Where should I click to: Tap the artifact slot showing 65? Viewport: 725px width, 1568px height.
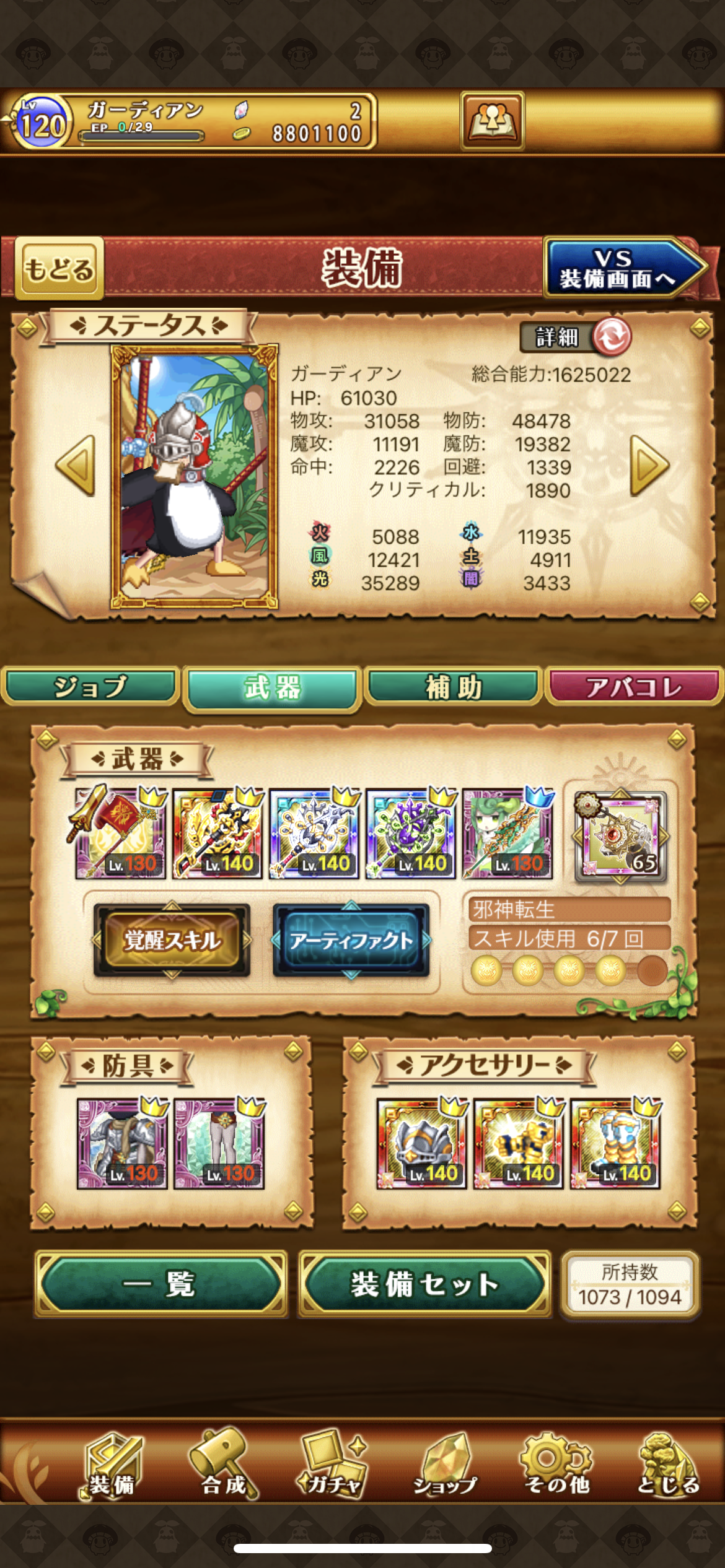pyautogui.click(x=621, y=836)
